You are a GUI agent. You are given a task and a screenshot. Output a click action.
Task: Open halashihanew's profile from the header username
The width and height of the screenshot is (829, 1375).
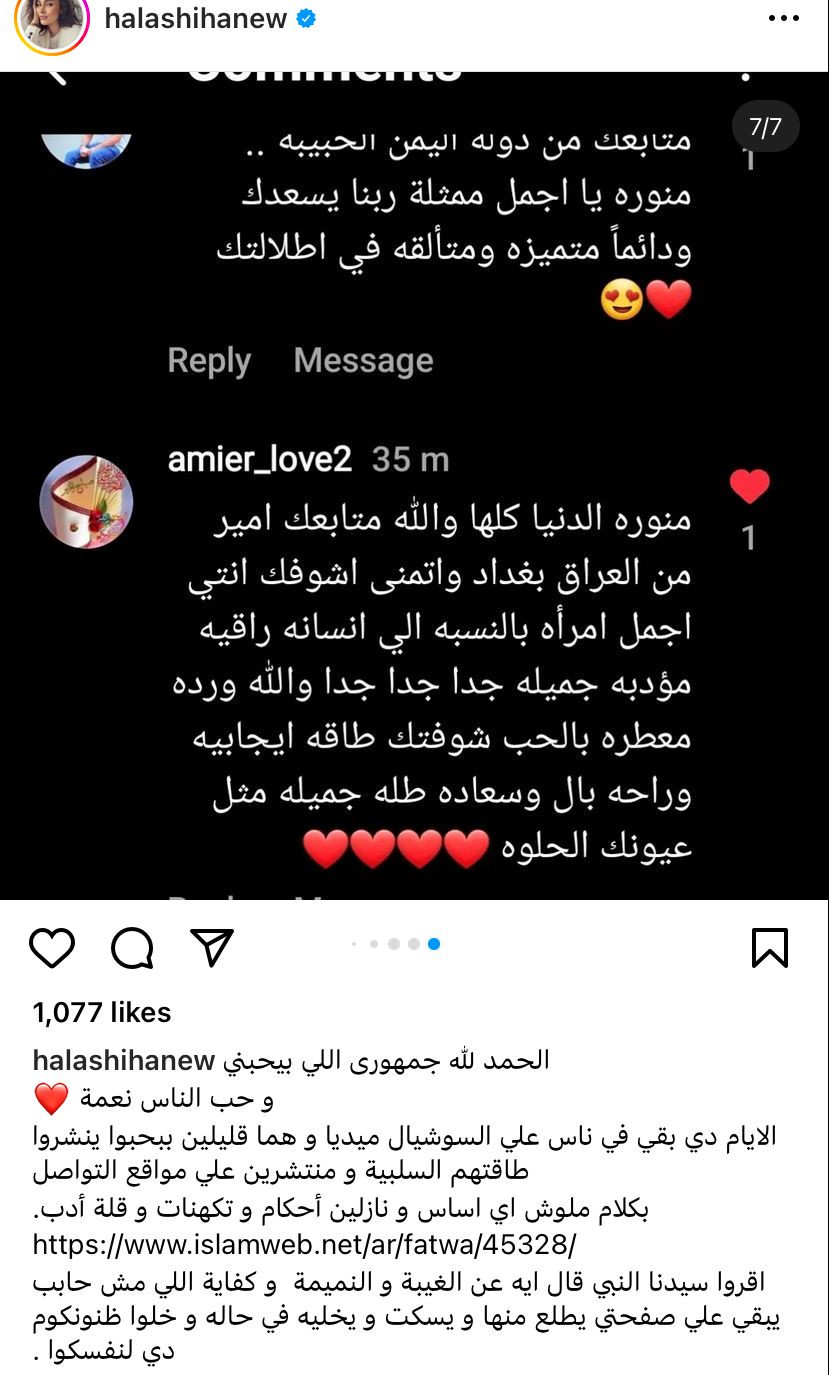point(195,19)
